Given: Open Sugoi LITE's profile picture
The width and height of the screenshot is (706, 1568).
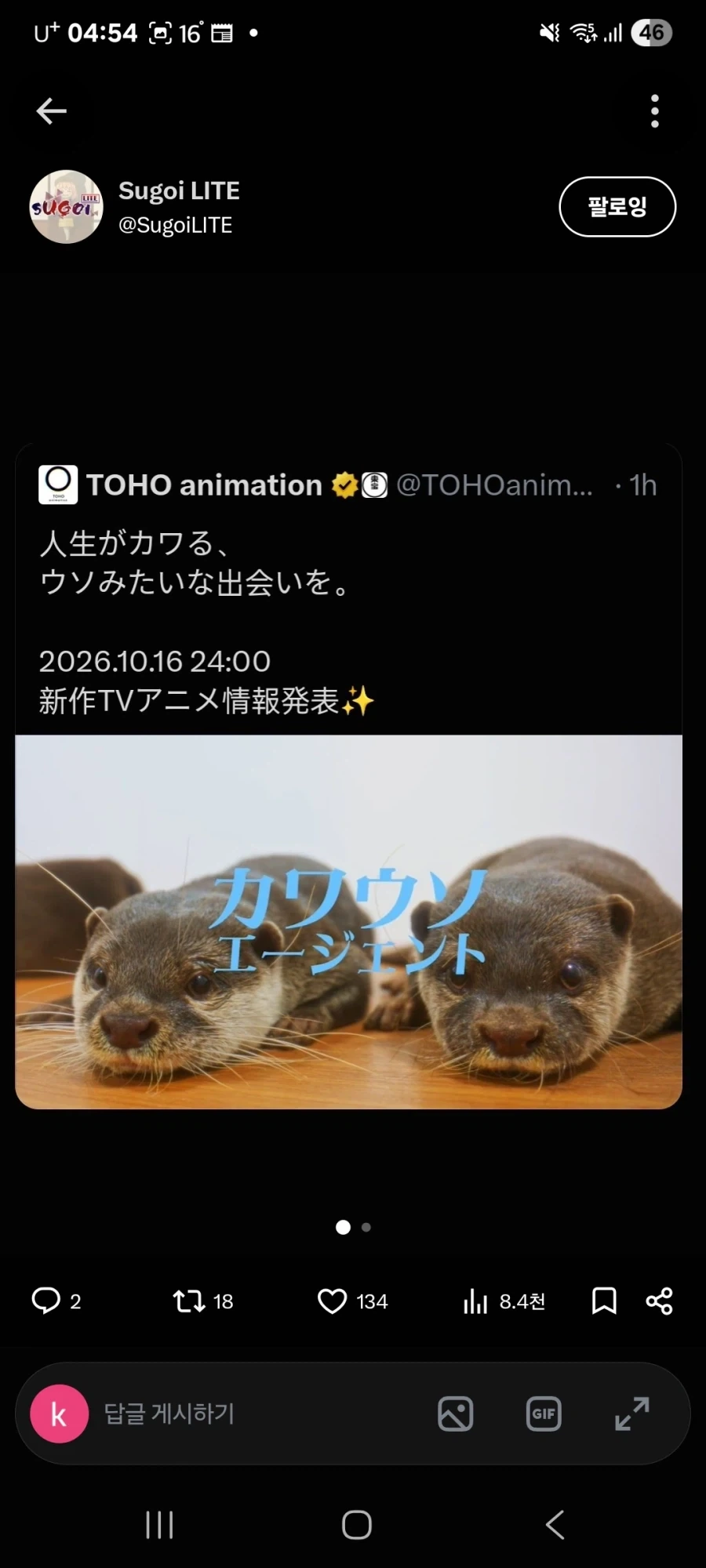Looking at the screenshot, I should [67, 207].
